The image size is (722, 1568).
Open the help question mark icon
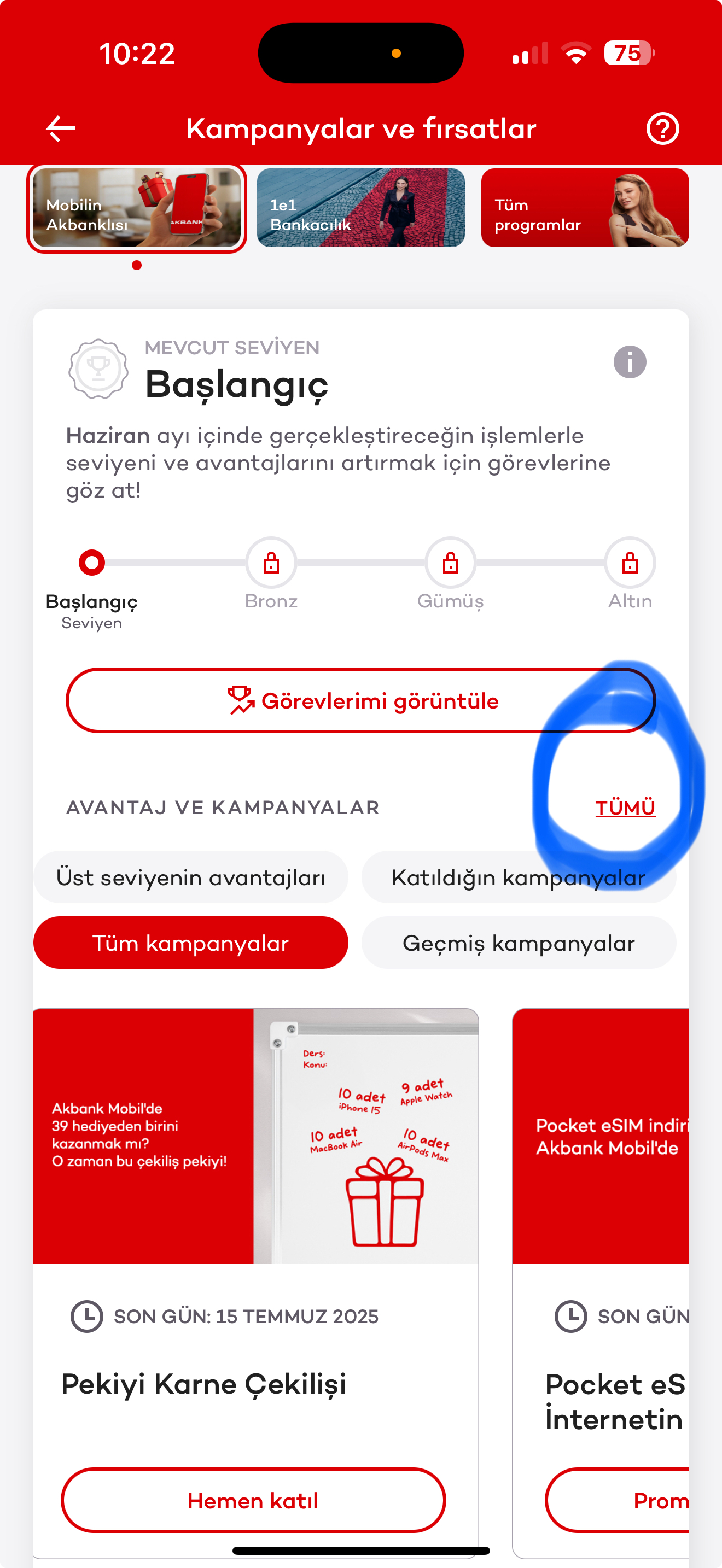[662, 129]
